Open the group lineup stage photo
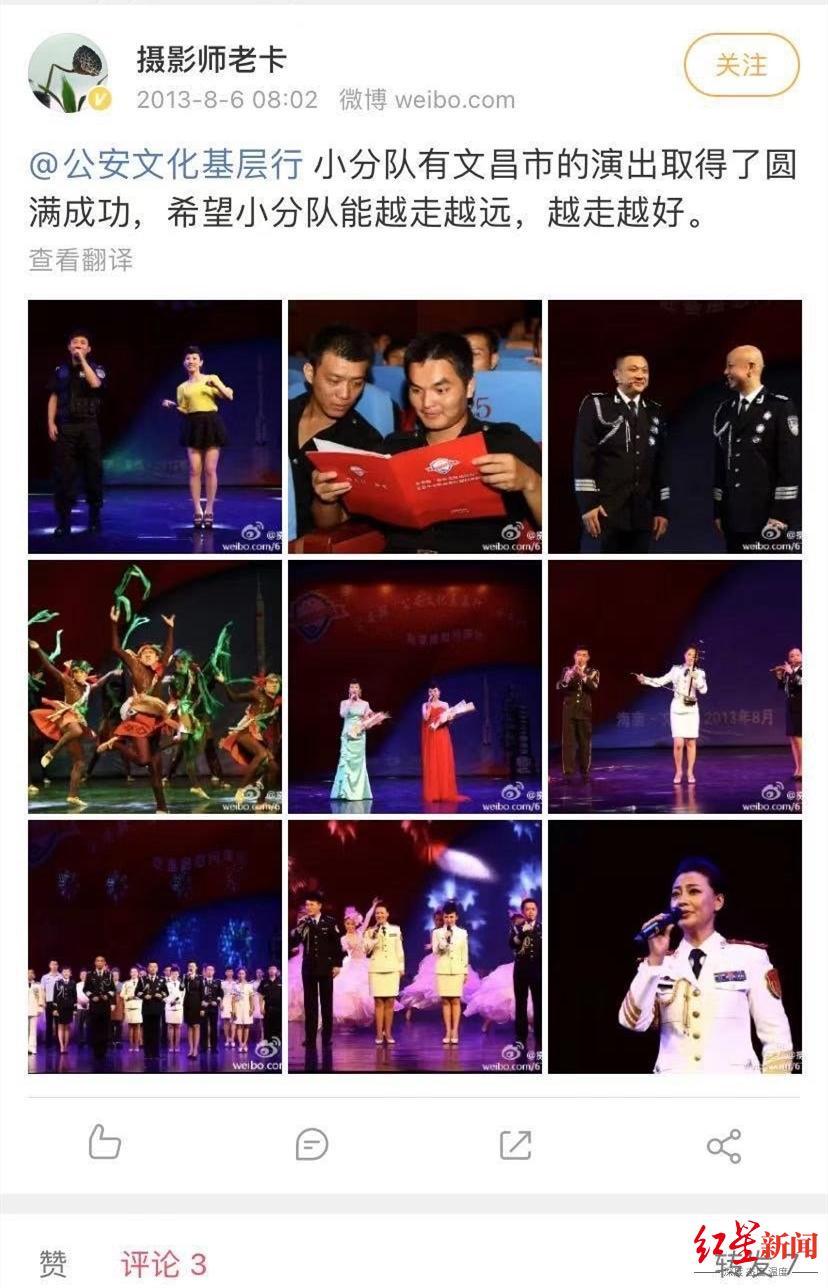828x1288 pixels. coord(155,947)
